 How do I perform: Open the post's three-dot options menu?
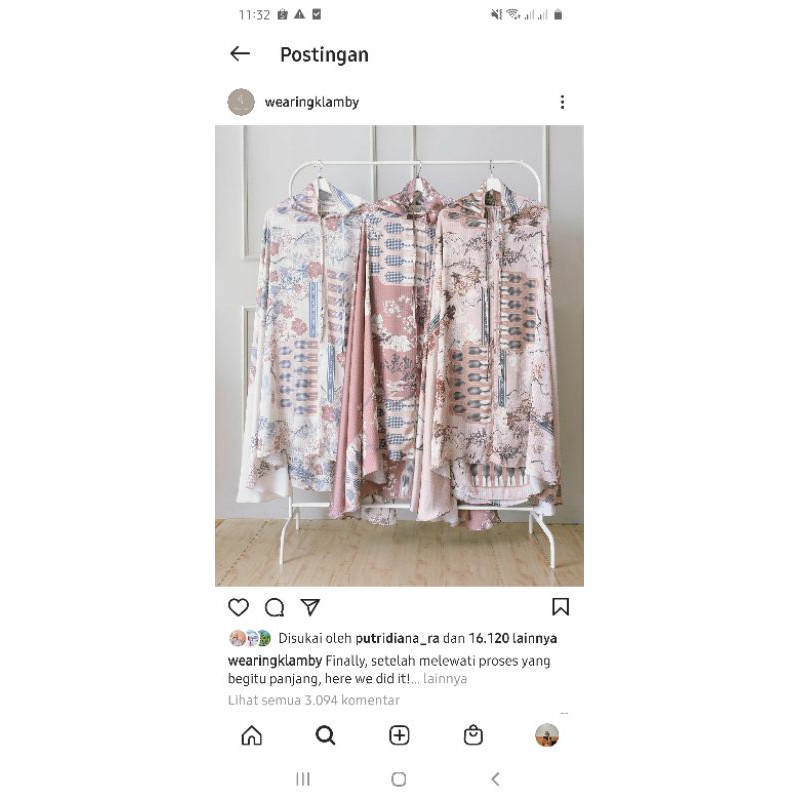click(x=562, y=102)
